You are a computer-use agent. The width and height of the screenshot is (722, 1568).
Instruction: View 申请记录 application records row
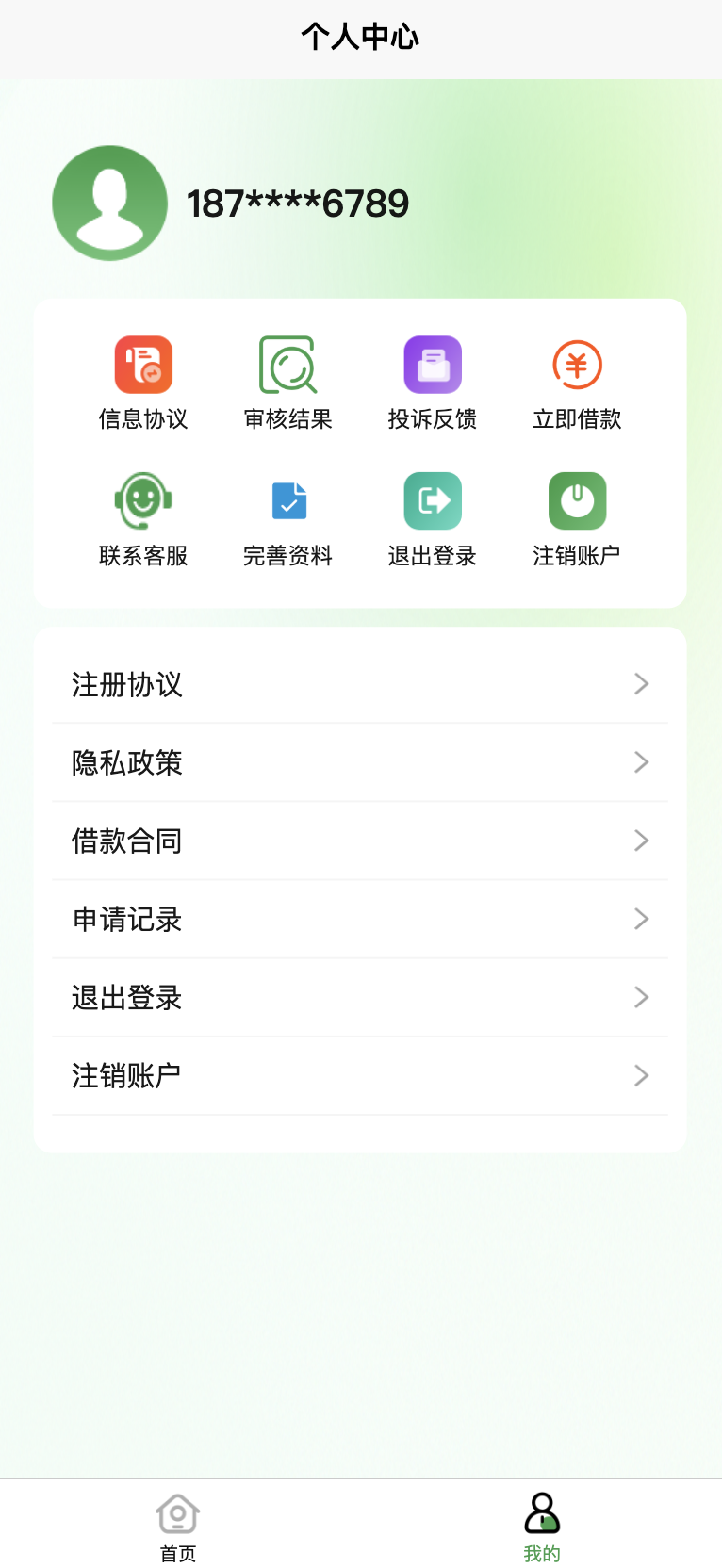[x=360, y=919]
